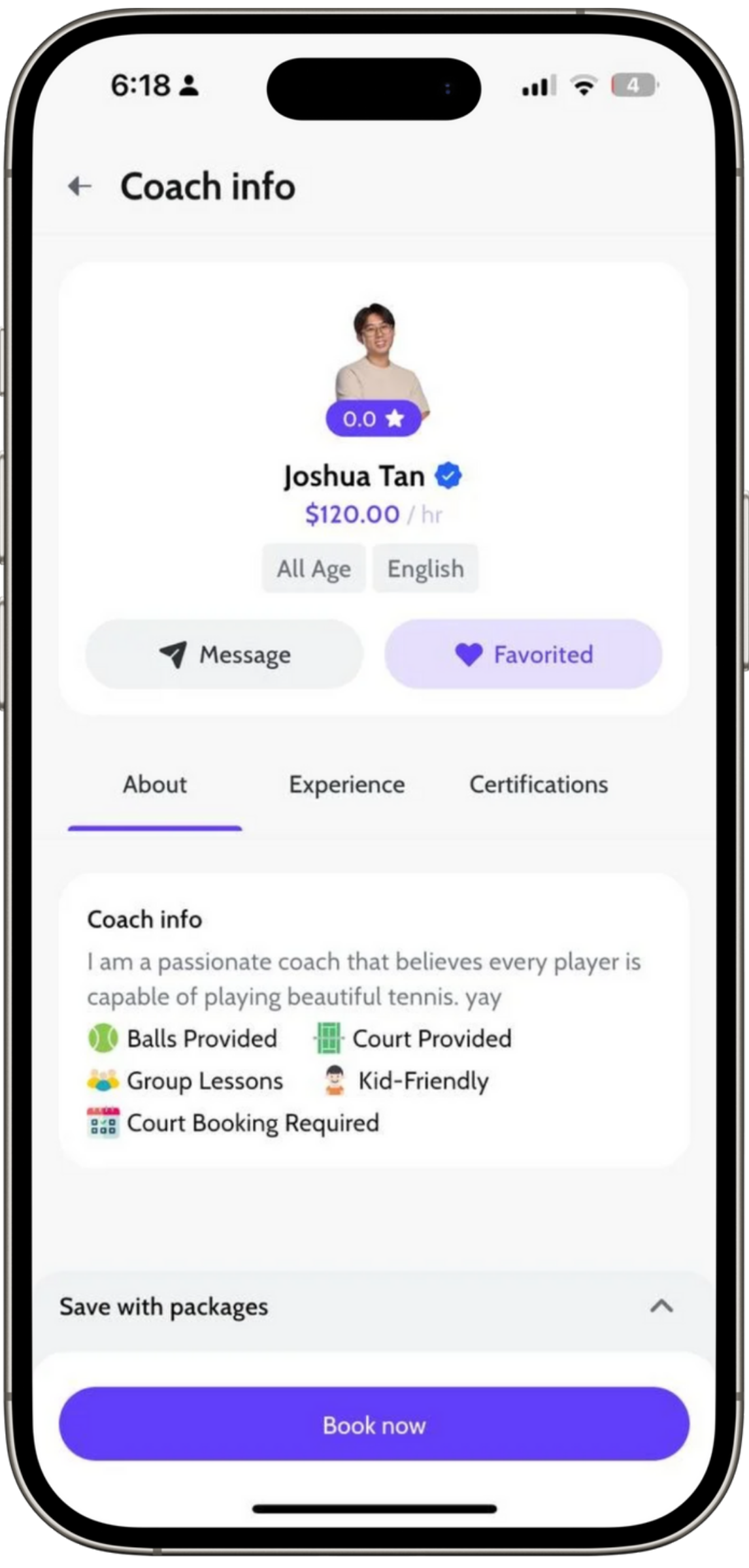
Task: Open the Certifications tab
Action: [538, 785]
